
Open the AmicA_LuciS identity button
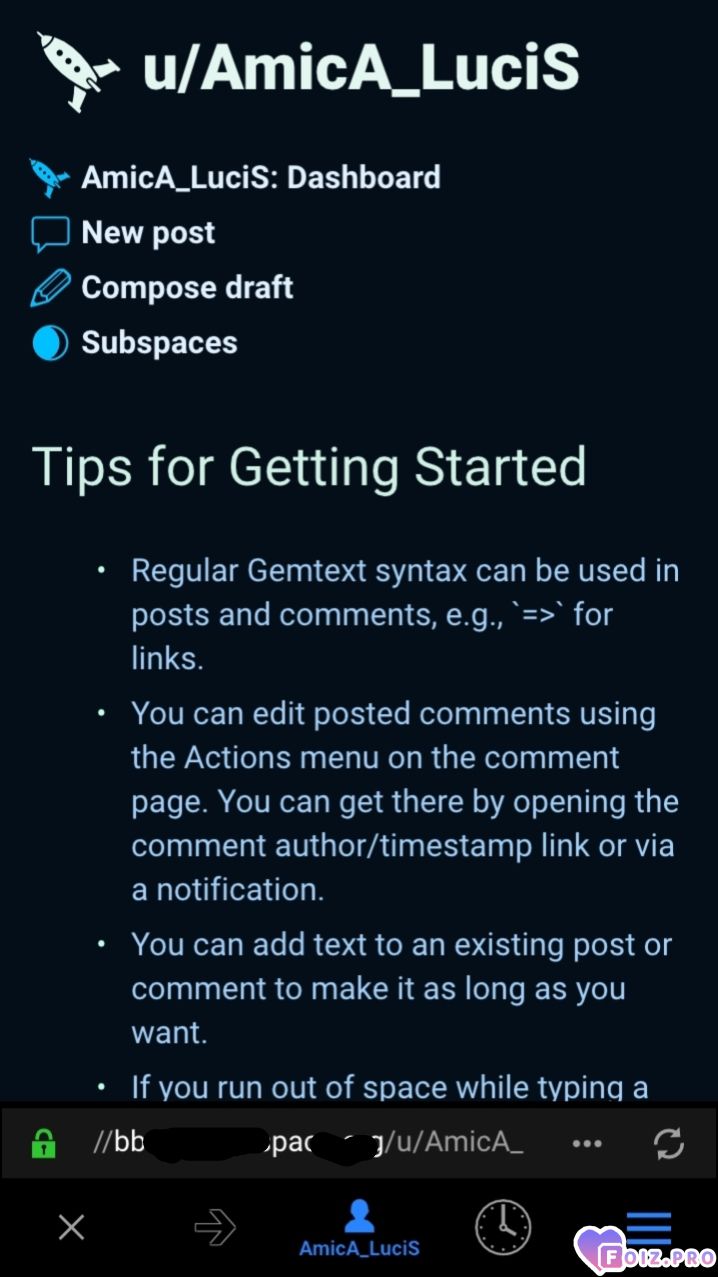pyautogui.click(x=359, y=1228)
